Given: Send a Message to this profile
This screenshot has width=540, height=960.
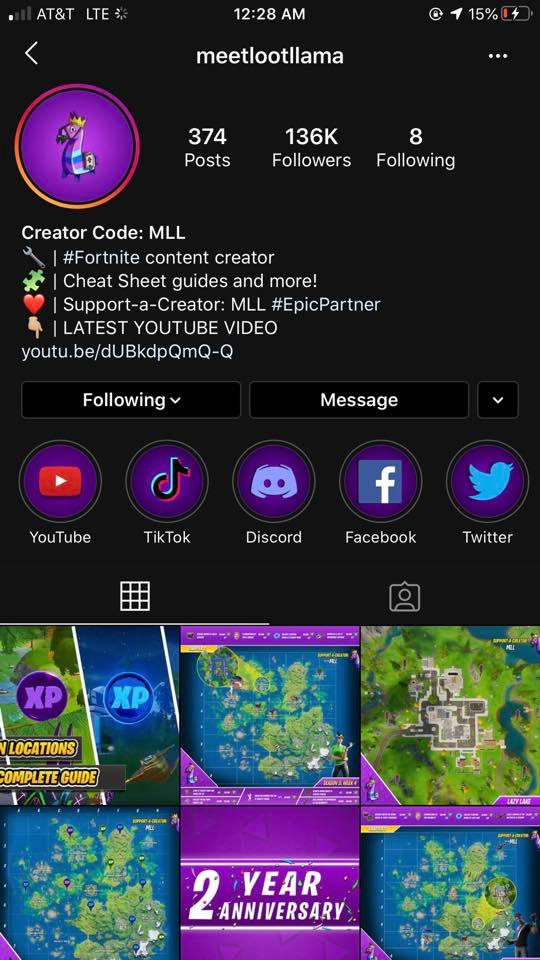Looking at the screenshot, I should 359,400.
